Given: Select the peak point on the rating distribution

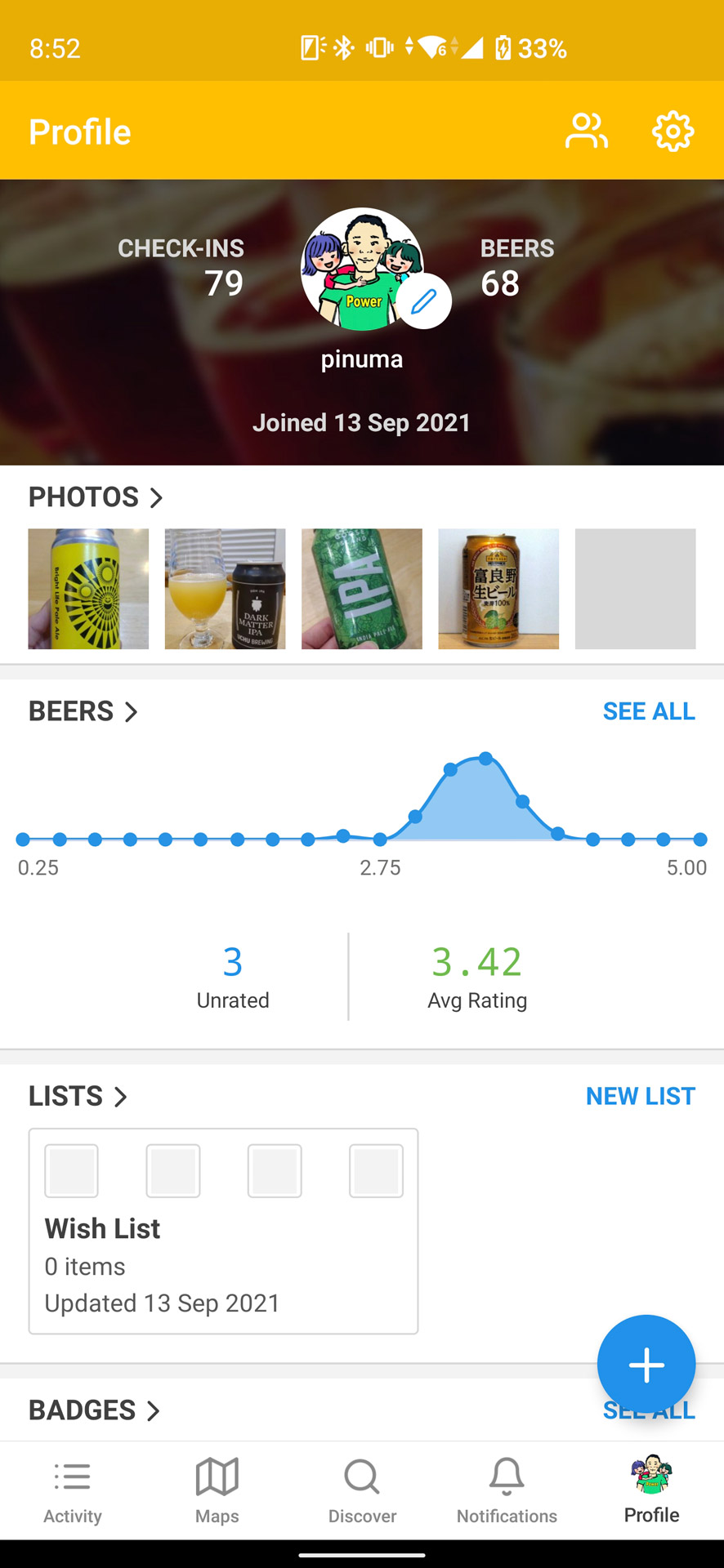Looking at the screenshot, I should click(x=486, y=757).
